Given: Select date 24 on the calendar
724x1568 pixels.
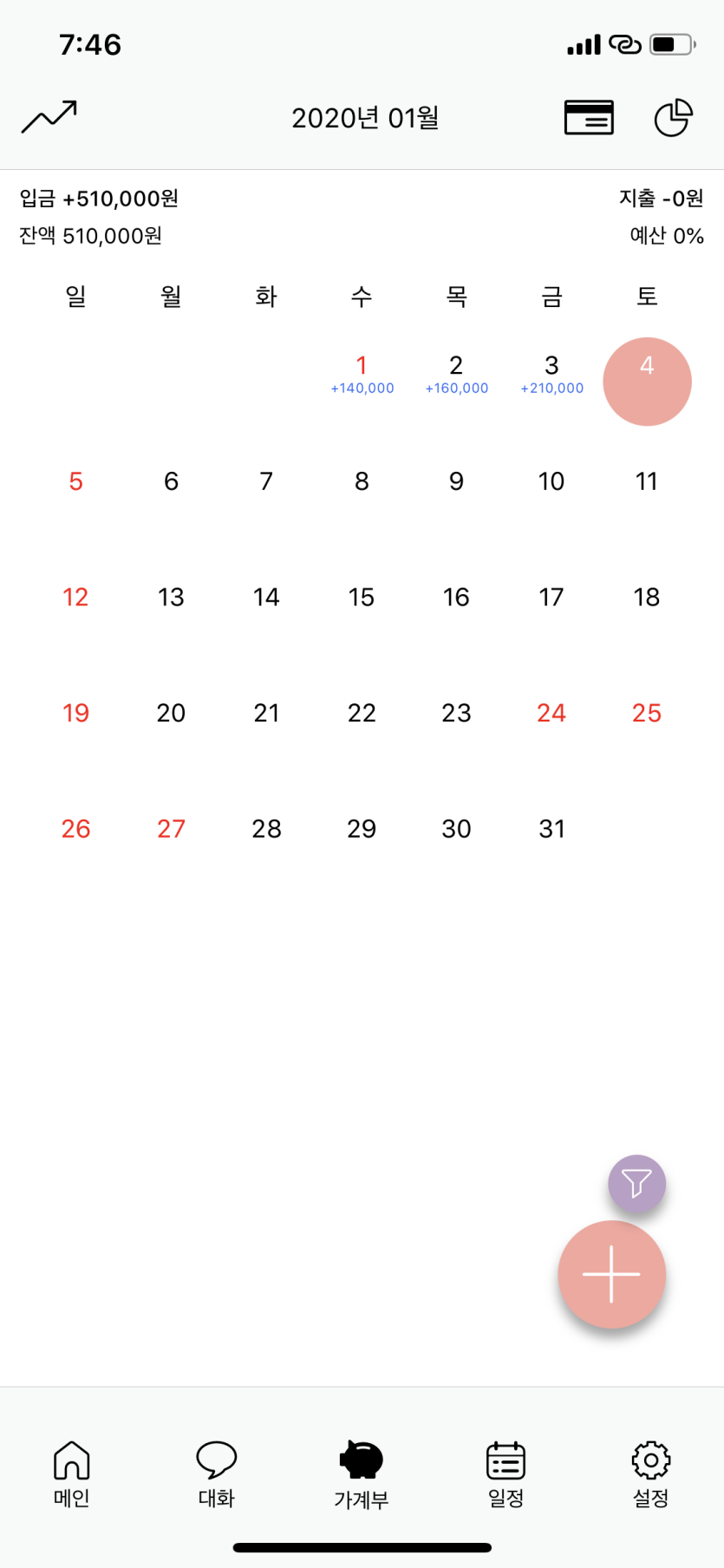Looking at the screenshot, I should [x=551, y=713].
